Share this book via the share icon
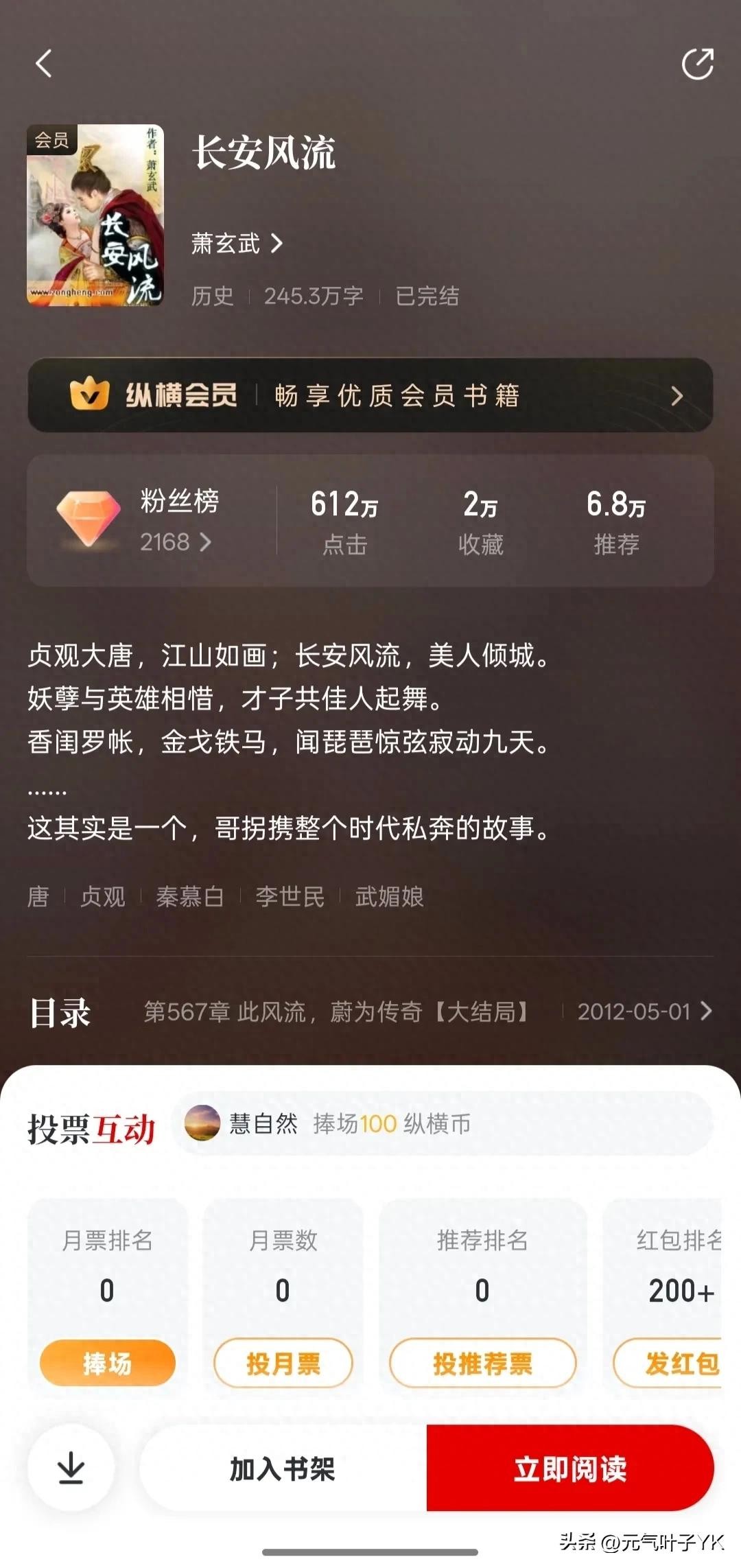 (697, 64)
